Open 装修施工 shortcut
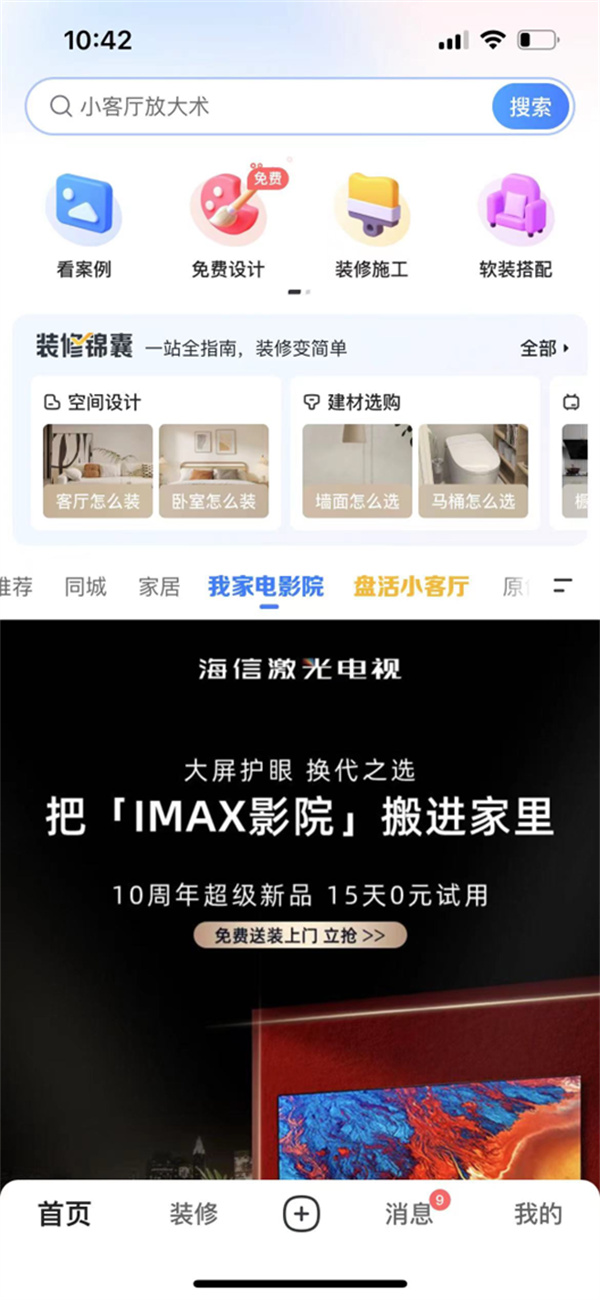The width and height of the screenshot is (600, 1300). pyautogui.click(x=371, y=225)
